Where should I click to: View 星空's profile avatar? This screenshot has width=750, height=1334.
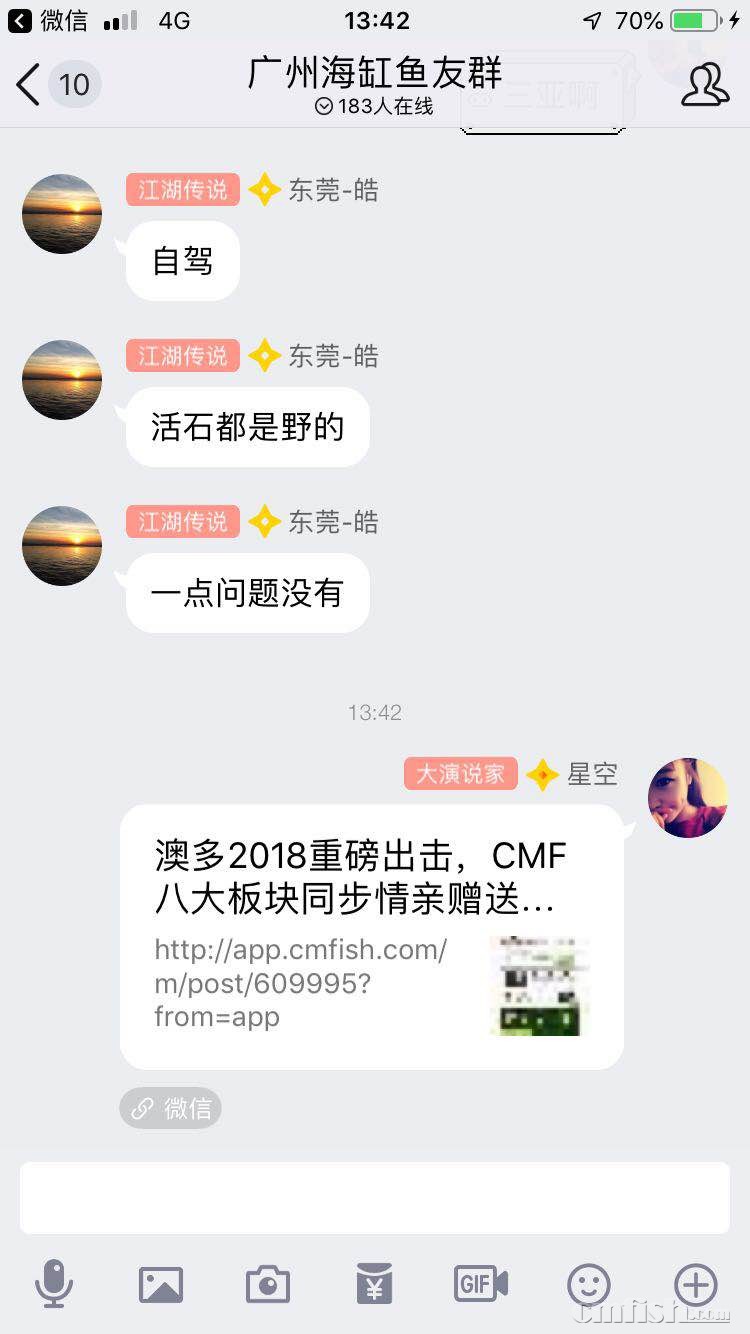click(688, 797)
